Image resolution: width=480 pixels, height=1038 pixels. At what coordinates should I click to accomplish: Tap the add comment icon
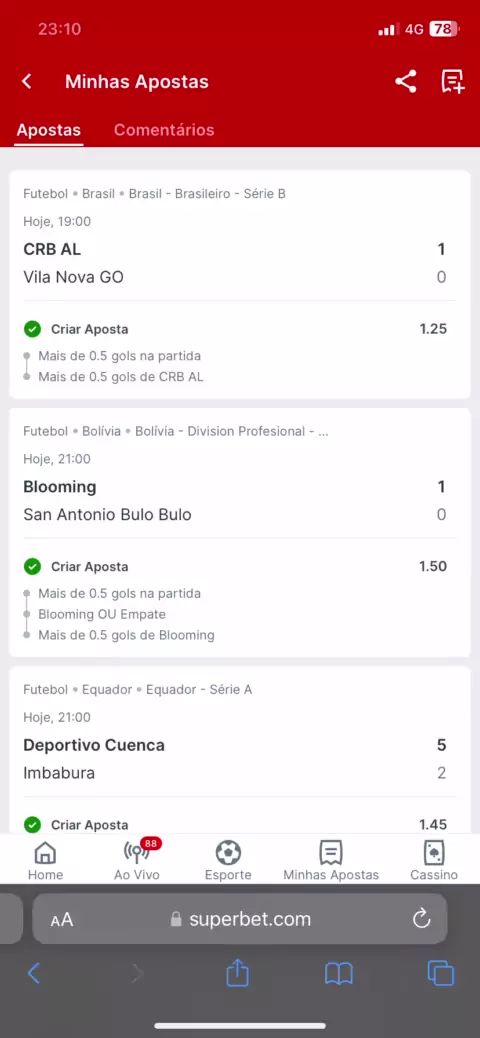pyautogui.click(x=453, y=81)
